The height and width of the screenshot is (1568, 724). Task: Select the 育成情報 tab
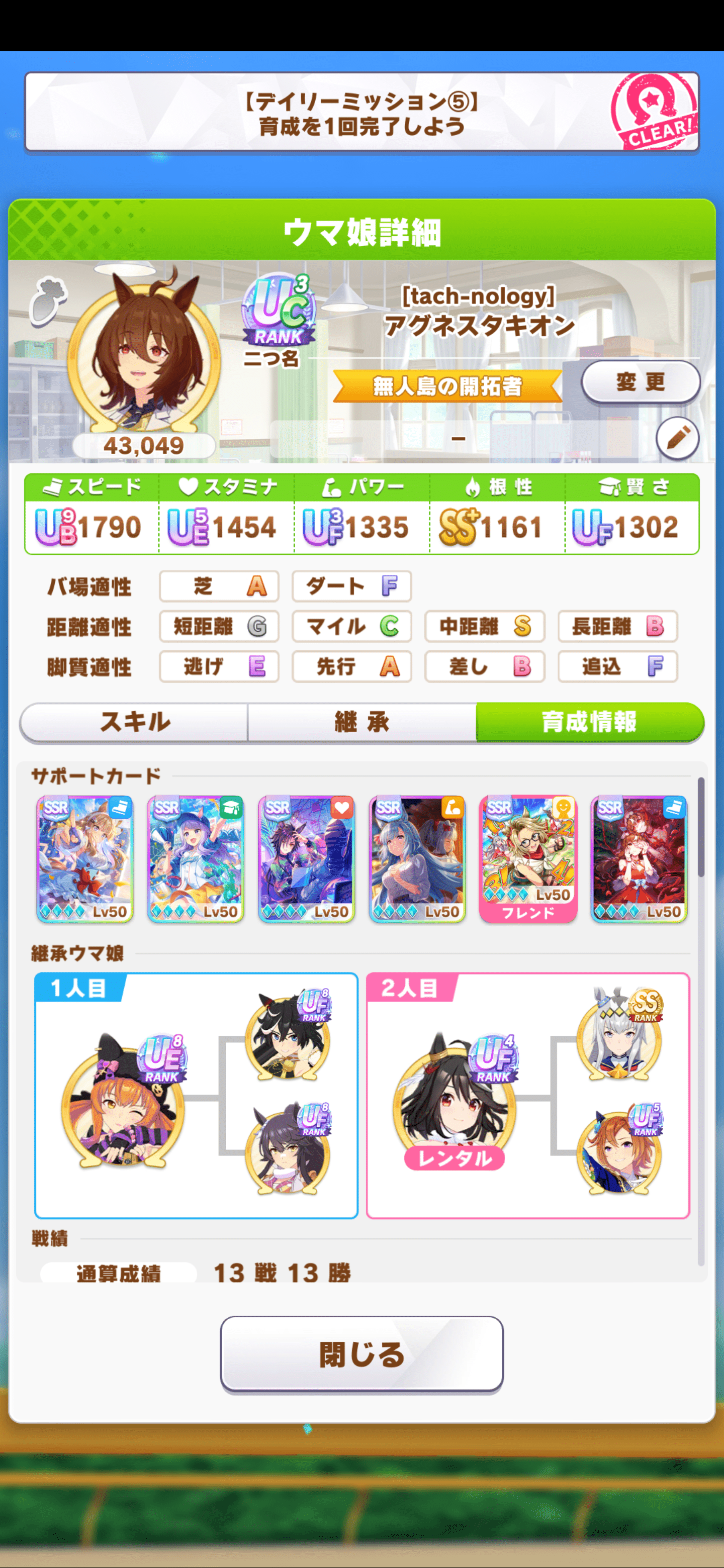(589, 722)
